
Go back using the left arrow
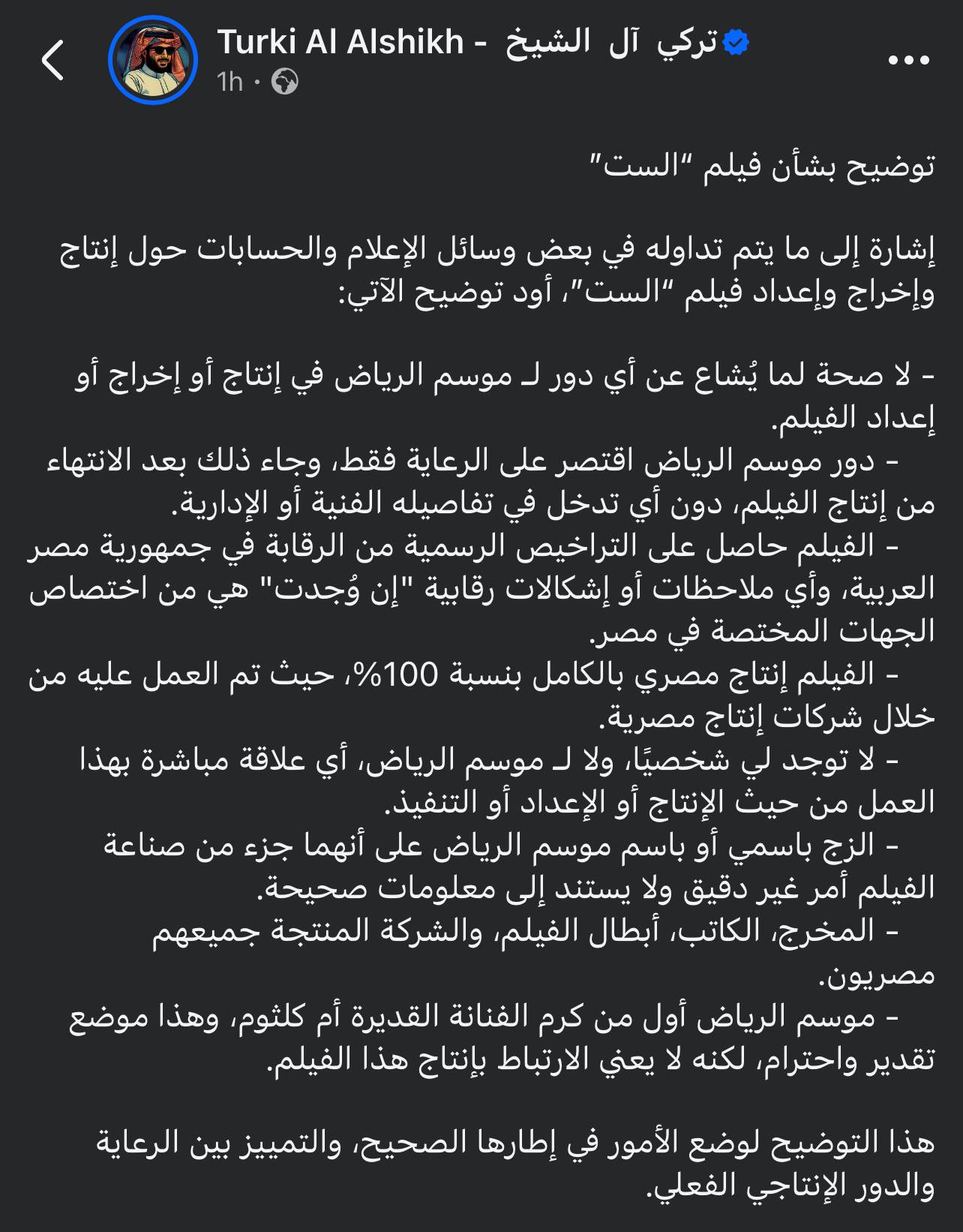tap(52, 61)
